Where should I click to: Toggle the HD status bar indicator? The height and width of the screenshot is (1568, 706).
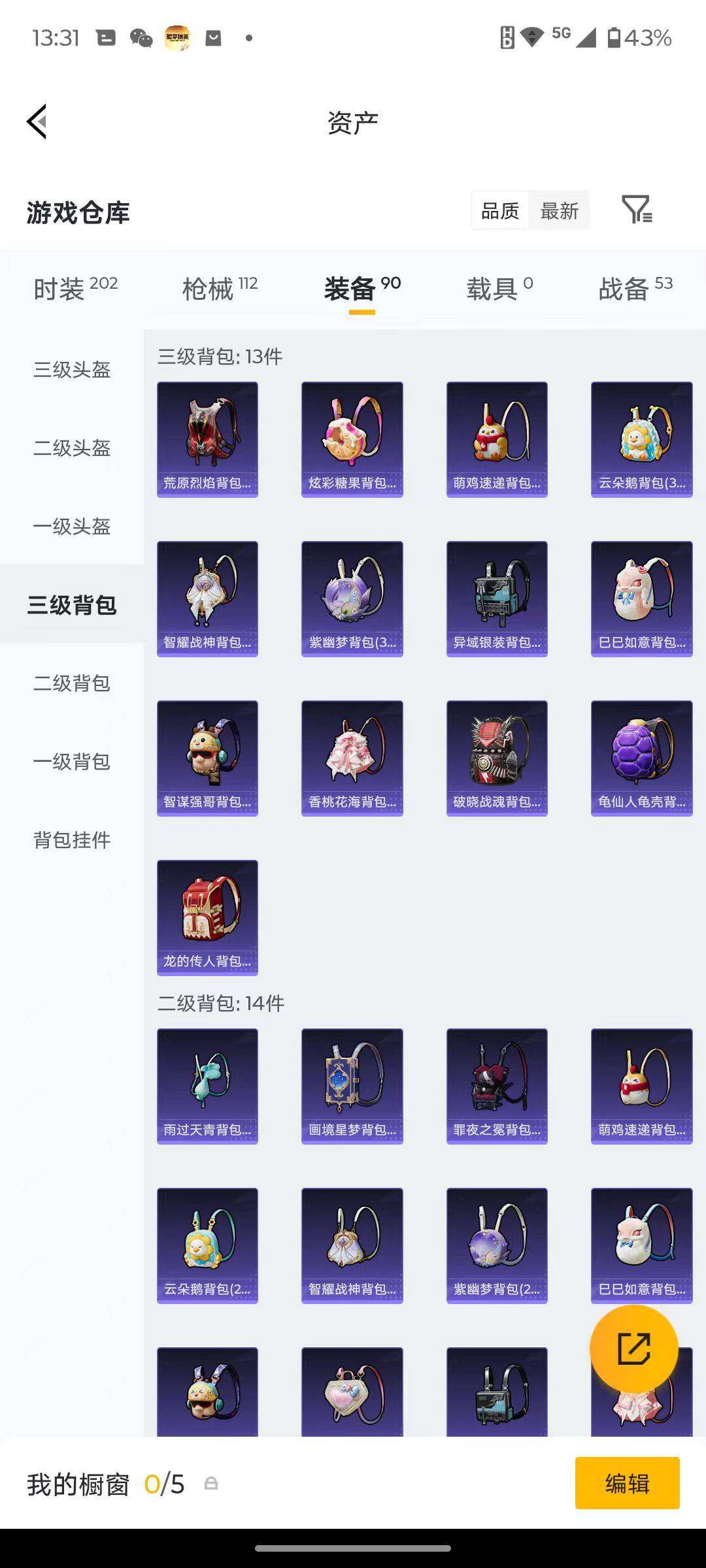tap(508, 37)
